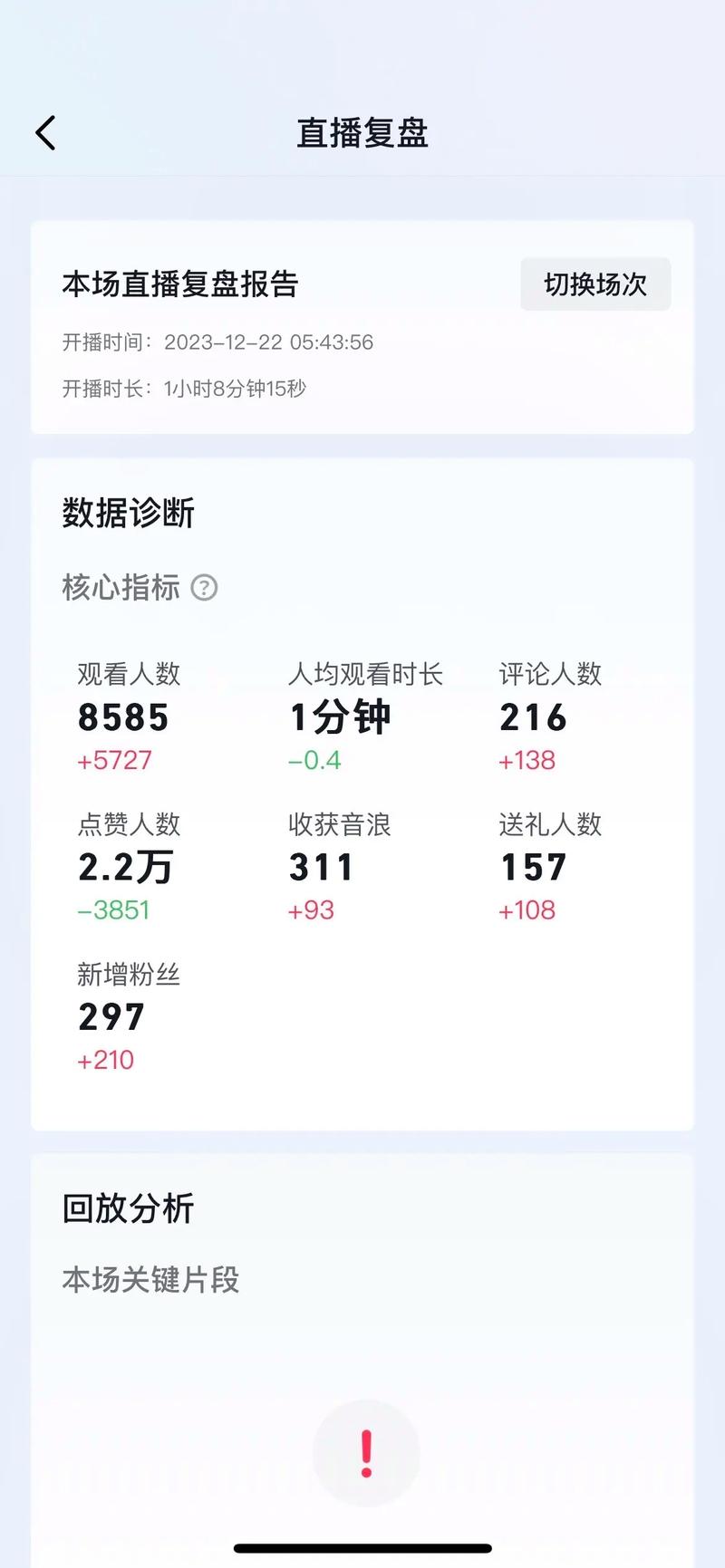
Task: Tap the +5727 change indicator
Action: pos(114,761)
